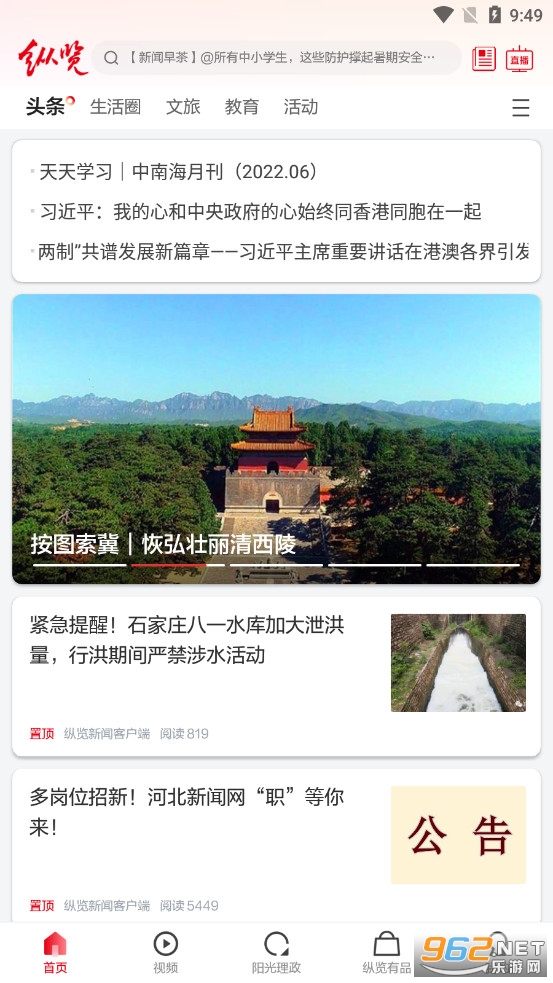
Task: Select 首页 home tab
Action: tap(55, 952)
